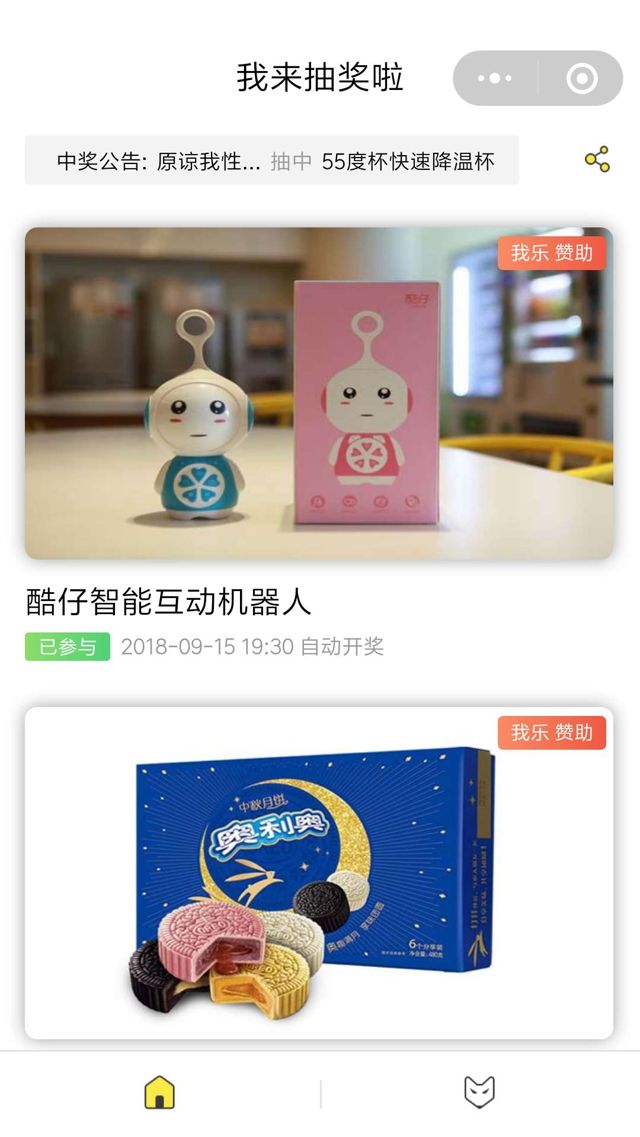This screenshot has width=640, height=1137.
Task: Close the mini program with the circle button
Action: (581, 78)
